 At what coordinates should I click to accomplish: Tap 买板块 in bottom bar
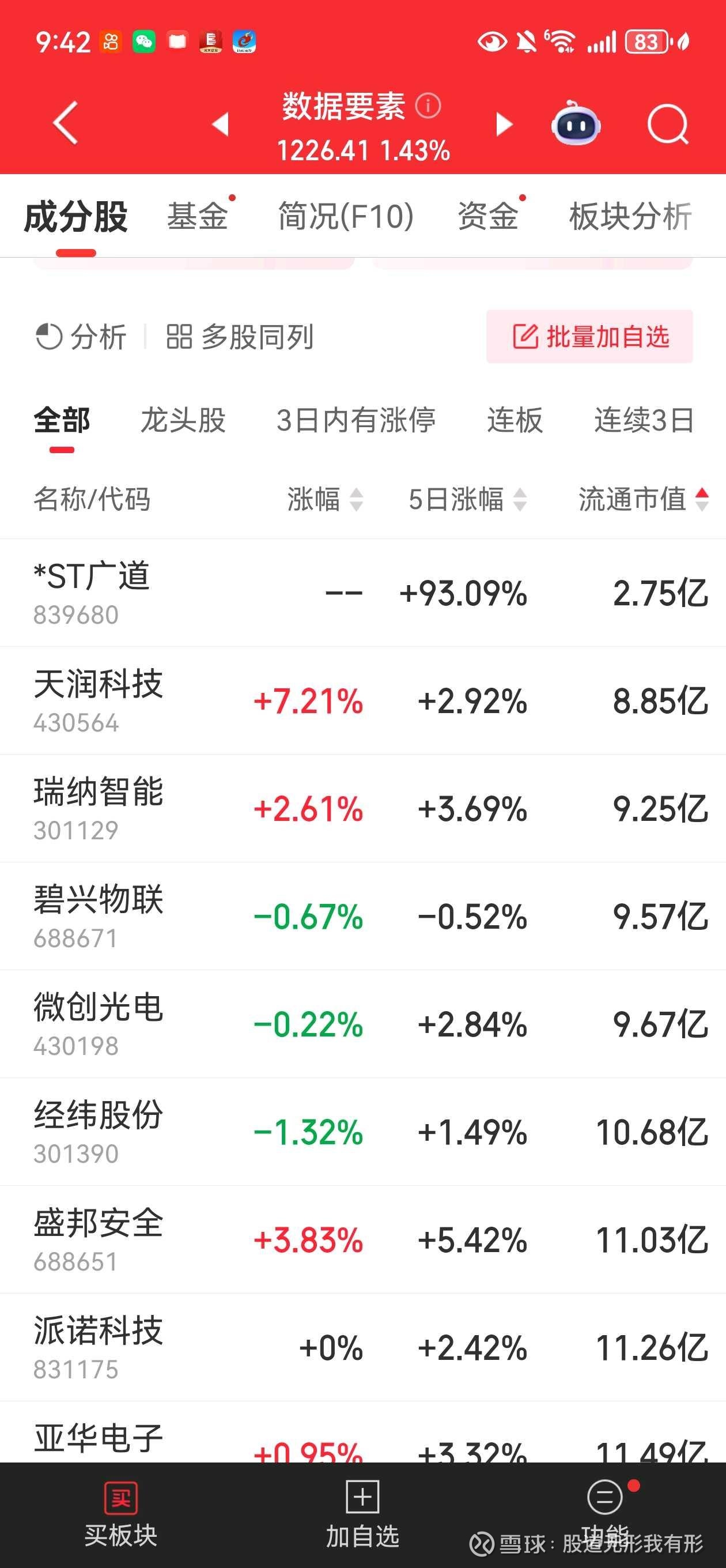pos(120,1514)
